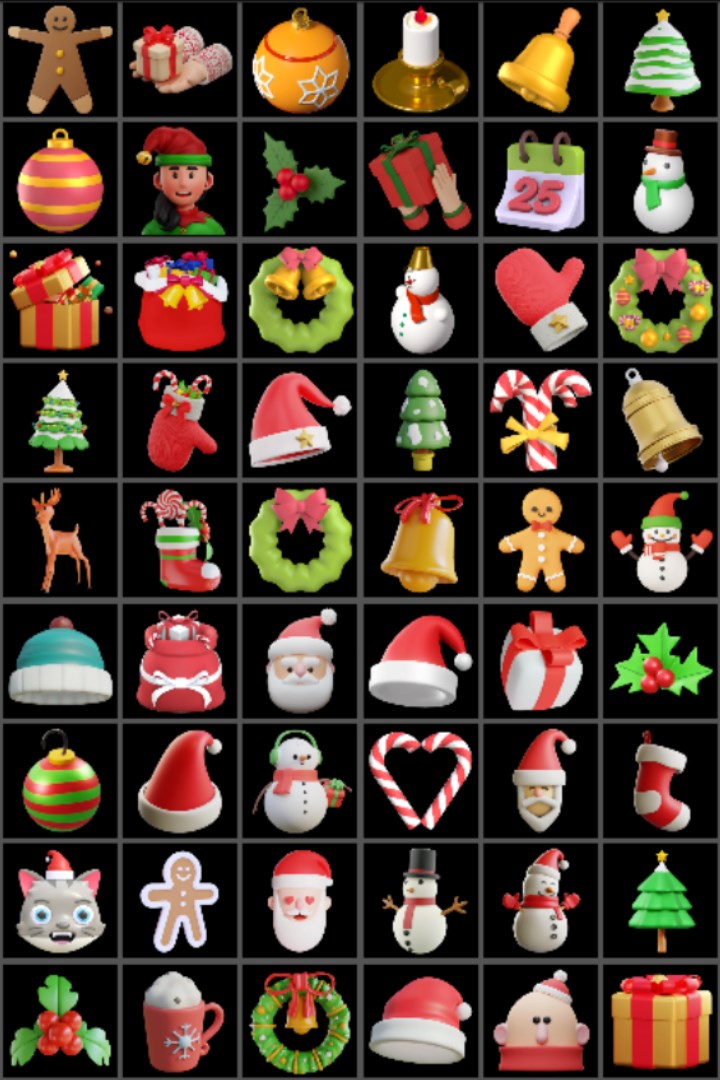Add the grey cat in Santa hat

click(60, 901)
